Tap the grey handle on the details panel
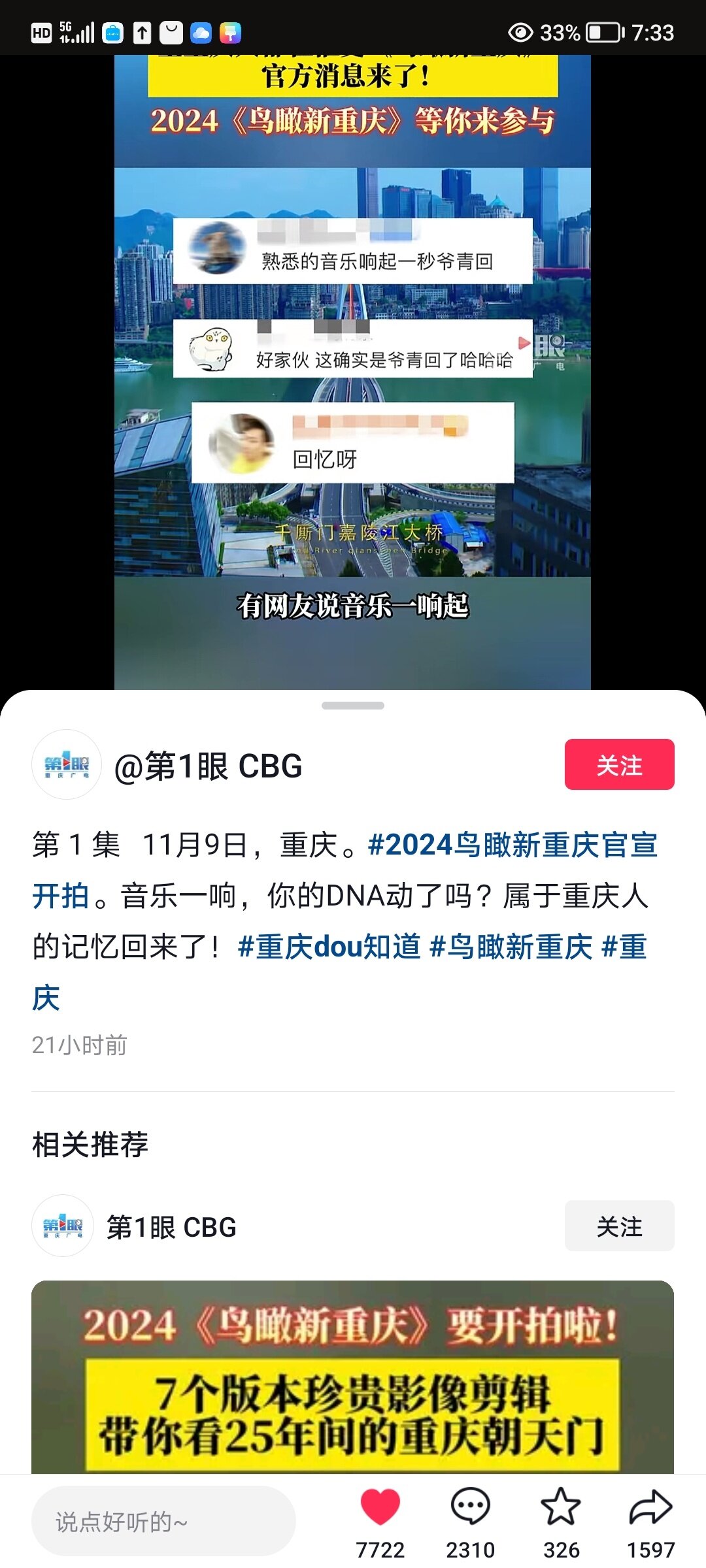Image resolution: width=706 pixels, height=1568 pixels. click(352, 706)
